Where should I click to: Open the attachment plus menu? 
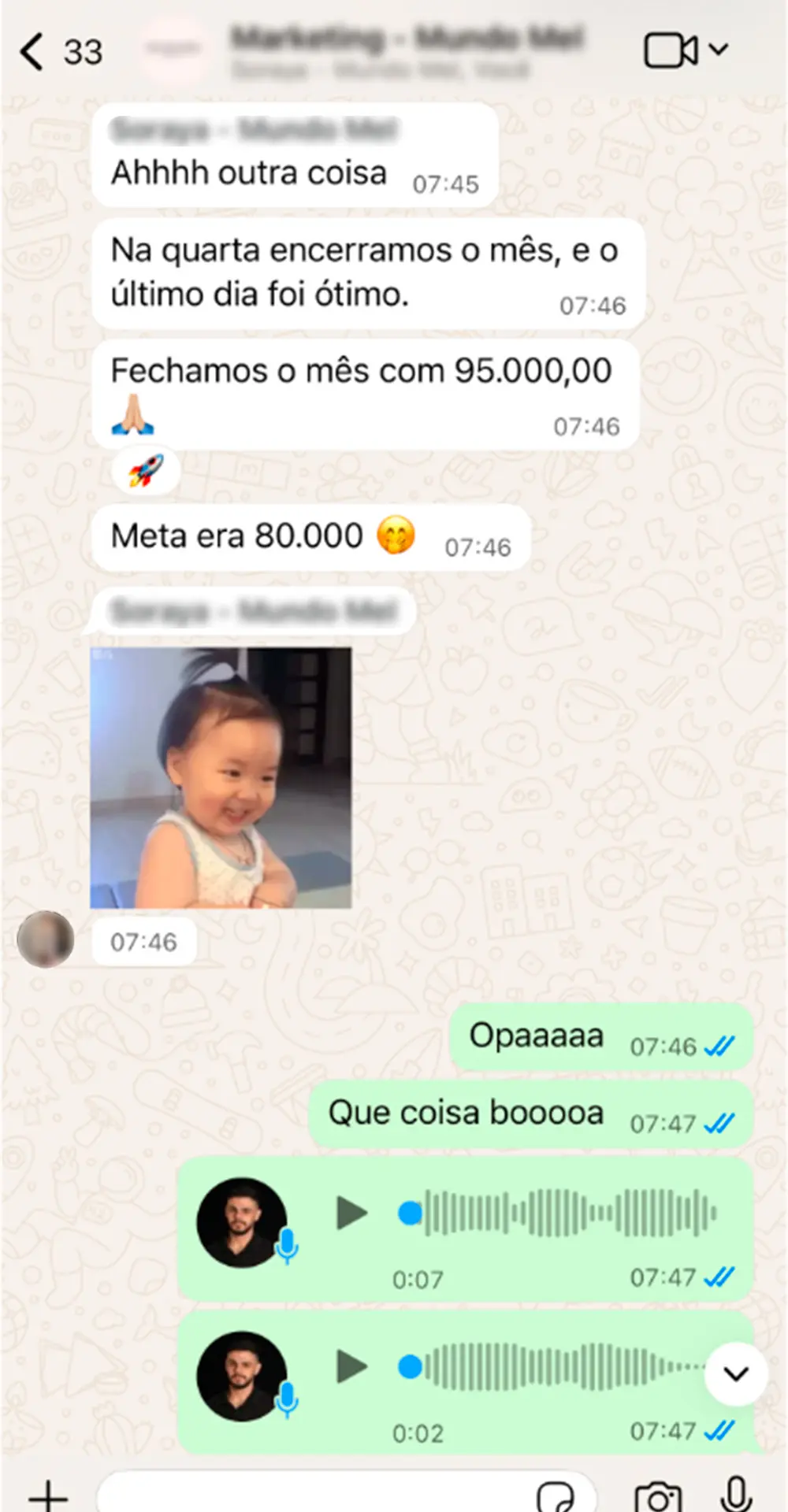(x=48, y=1494)
